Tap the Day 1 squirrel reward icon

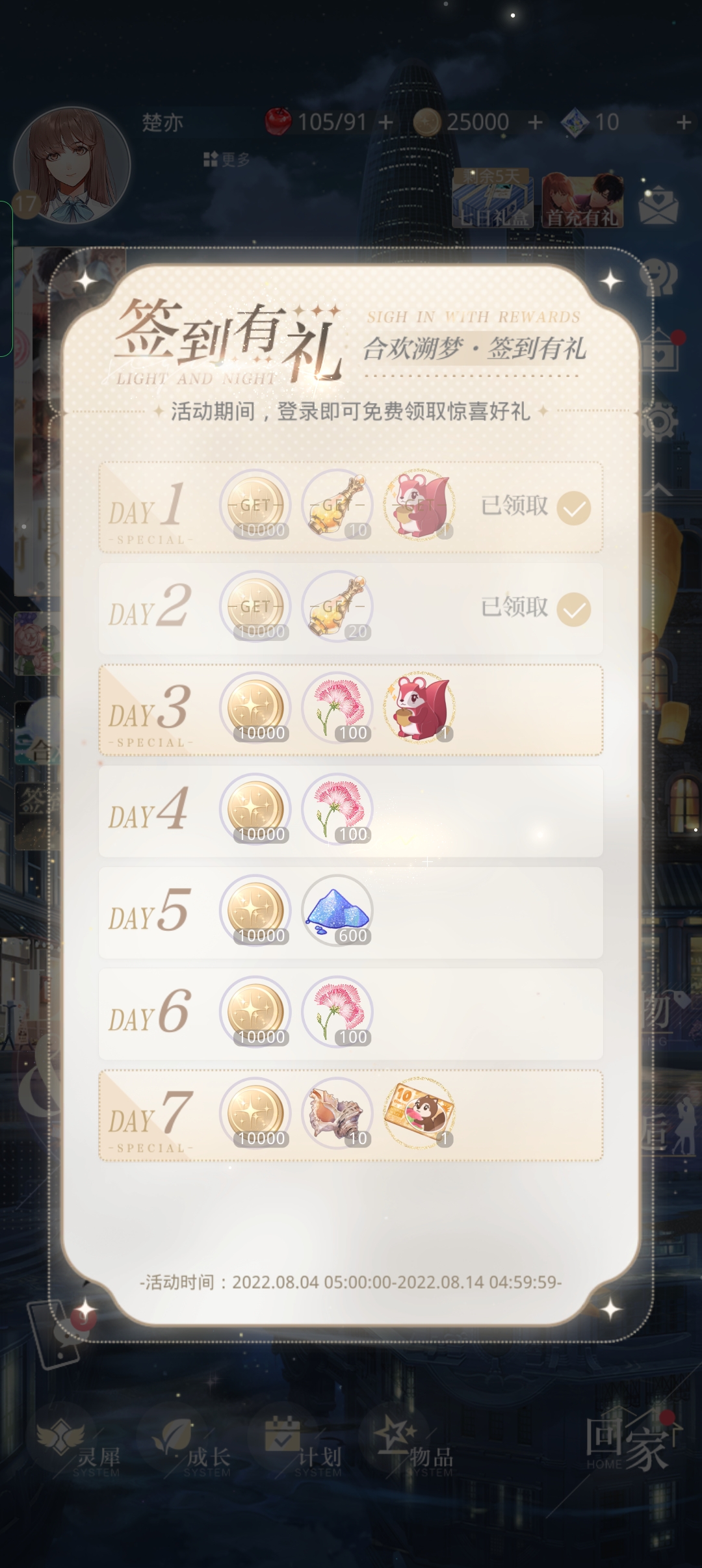click(419, 504)
